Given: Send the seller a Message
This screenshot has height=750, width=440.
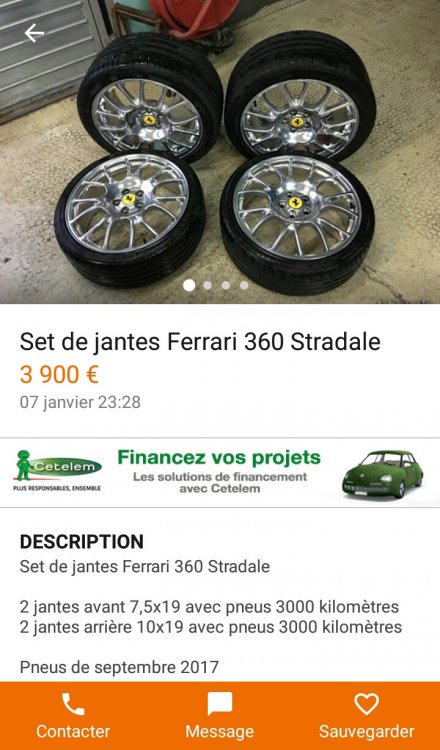Looking at the screenshot, I should 220,716.
